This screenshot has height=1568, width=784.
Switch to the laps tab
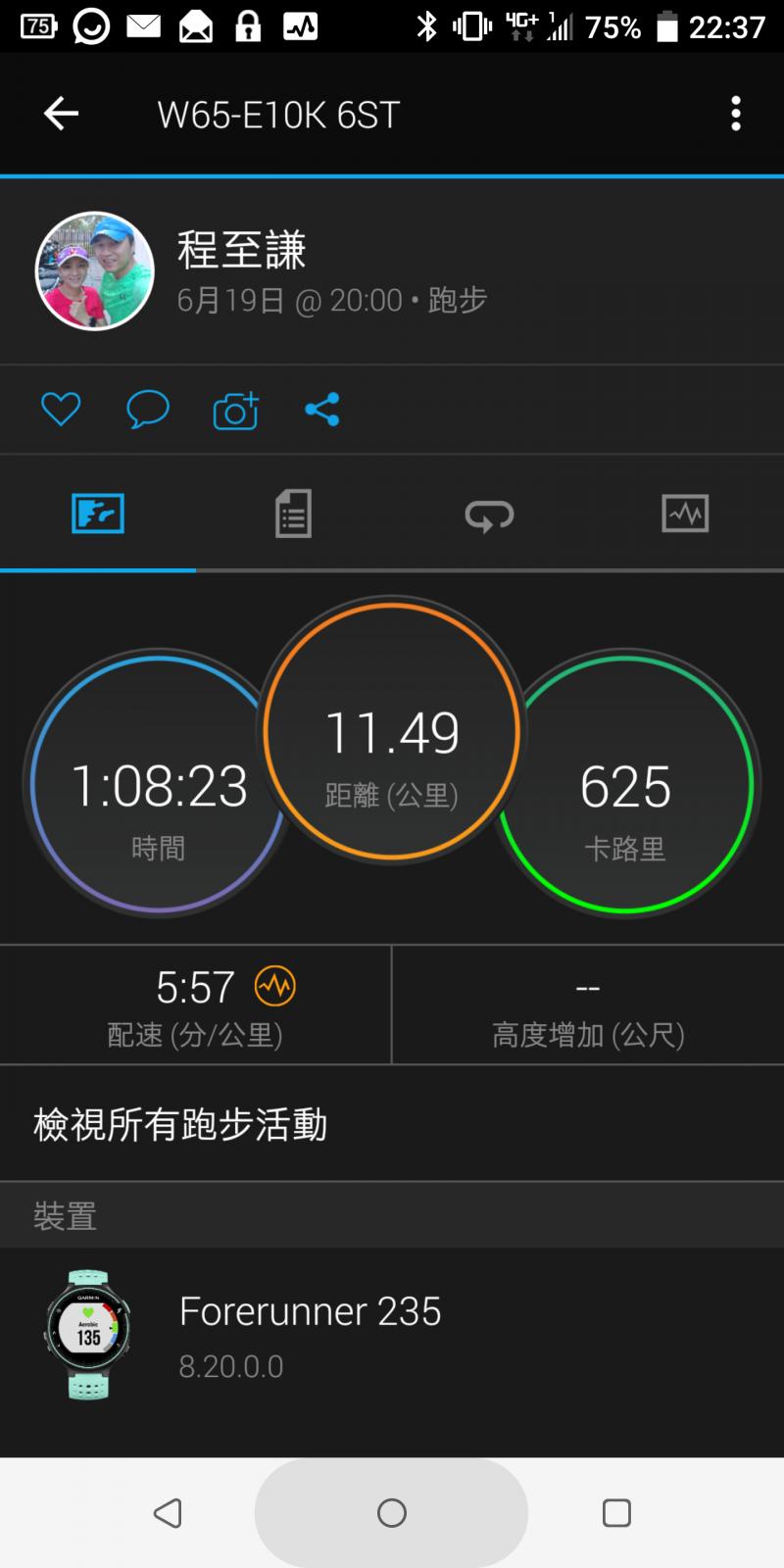coord(489,514)
